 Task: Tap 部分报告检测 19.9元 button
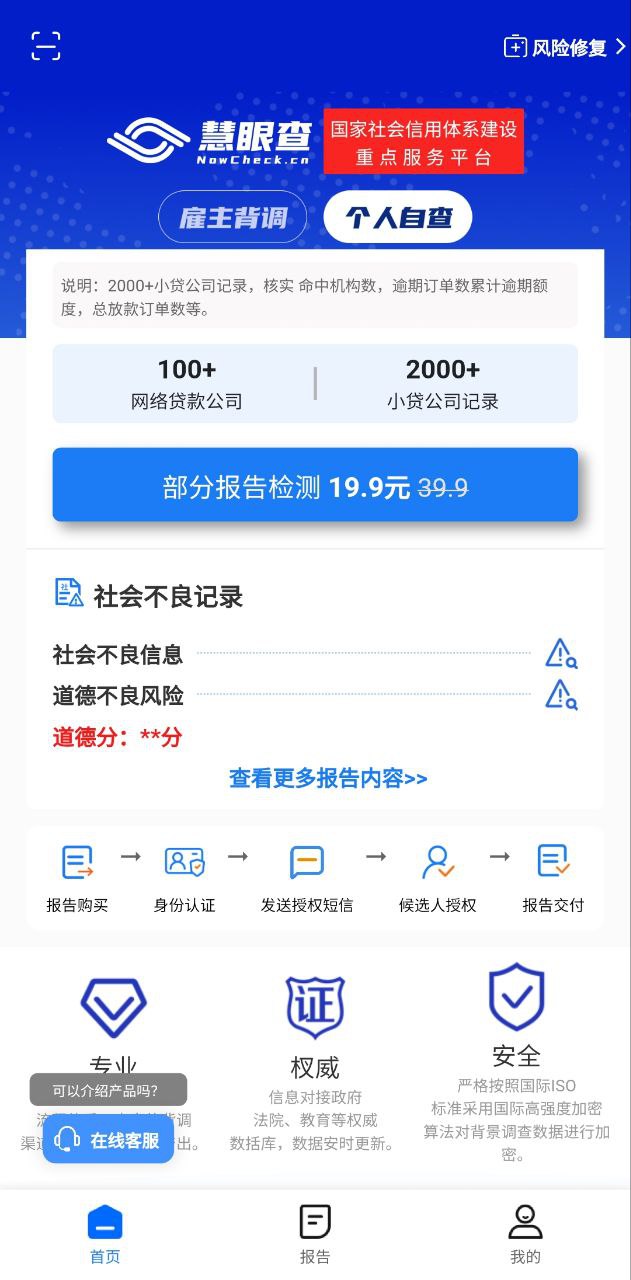pos(315,486)
